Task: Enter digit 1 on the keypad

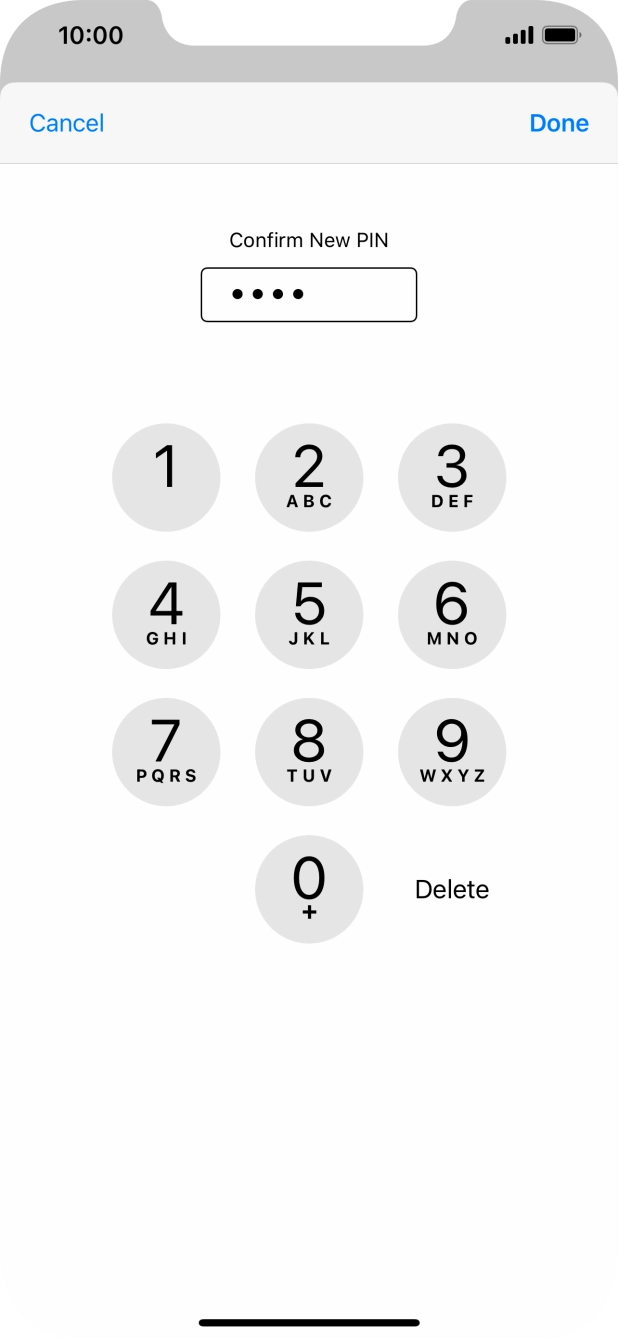Action: click(166, 477)
